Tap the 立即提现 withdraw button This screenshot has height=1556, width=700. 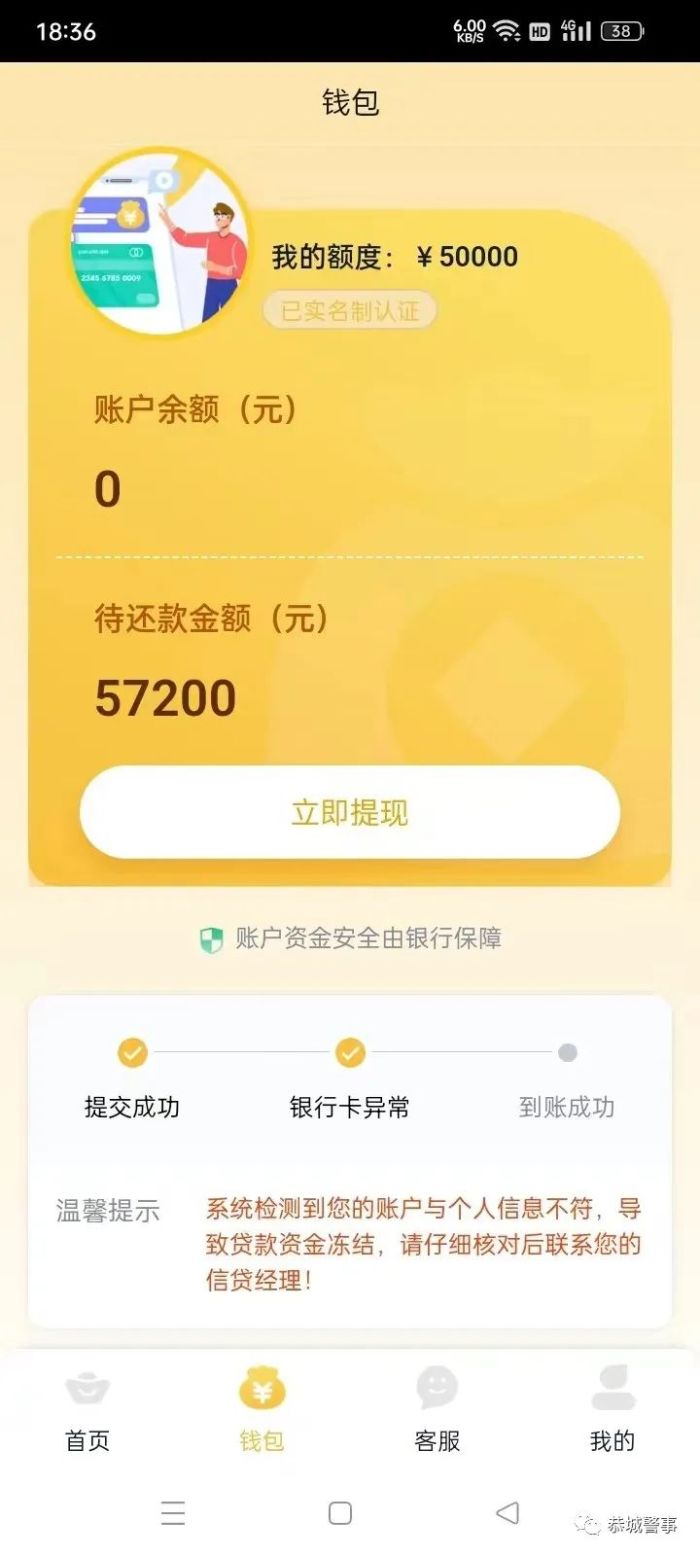coord(350,812)
